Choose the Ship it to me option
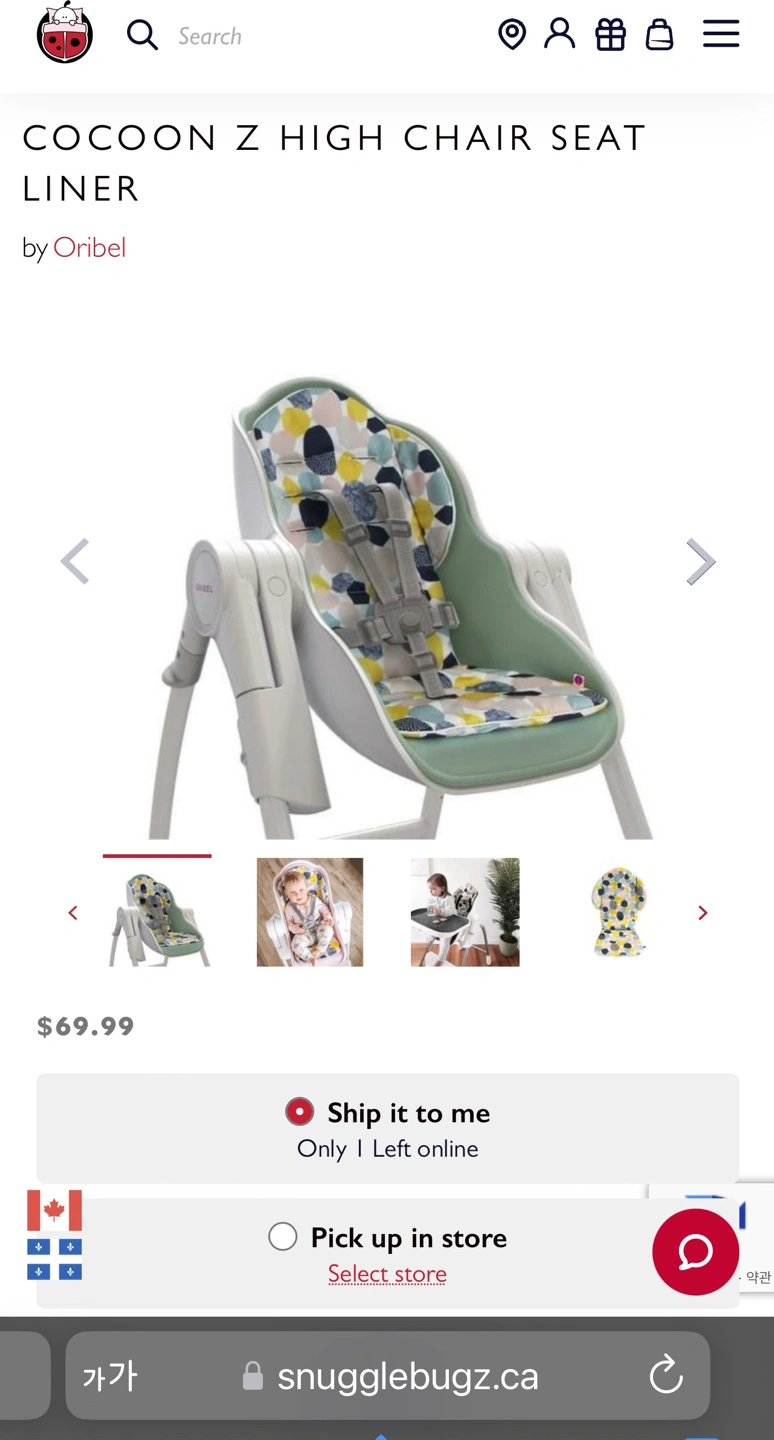The height and width of the screenshot is (1440, 774). pos(299,1112)
